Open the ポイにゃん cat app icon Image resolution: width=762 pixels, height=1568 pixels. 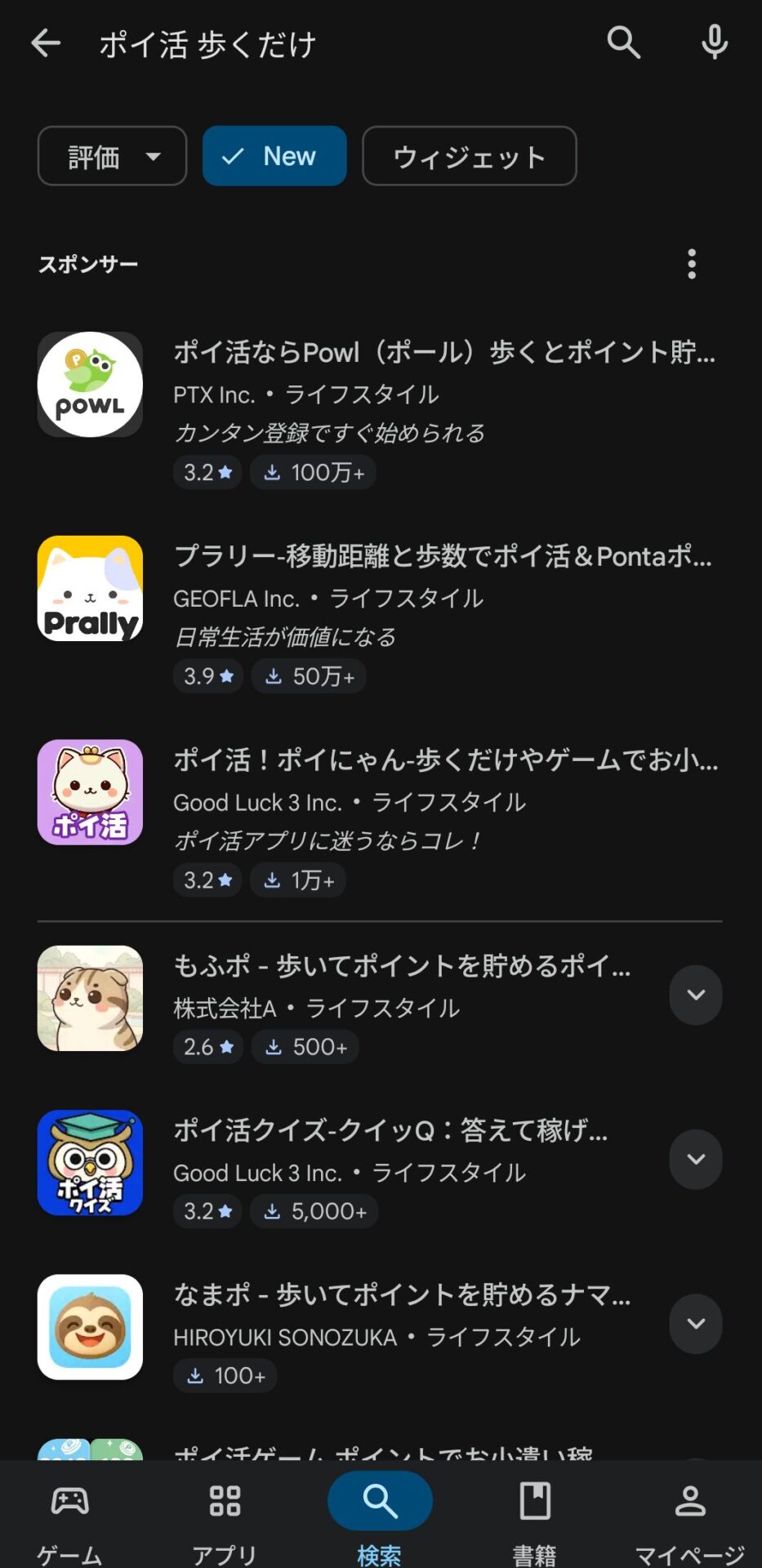(90, 791)
